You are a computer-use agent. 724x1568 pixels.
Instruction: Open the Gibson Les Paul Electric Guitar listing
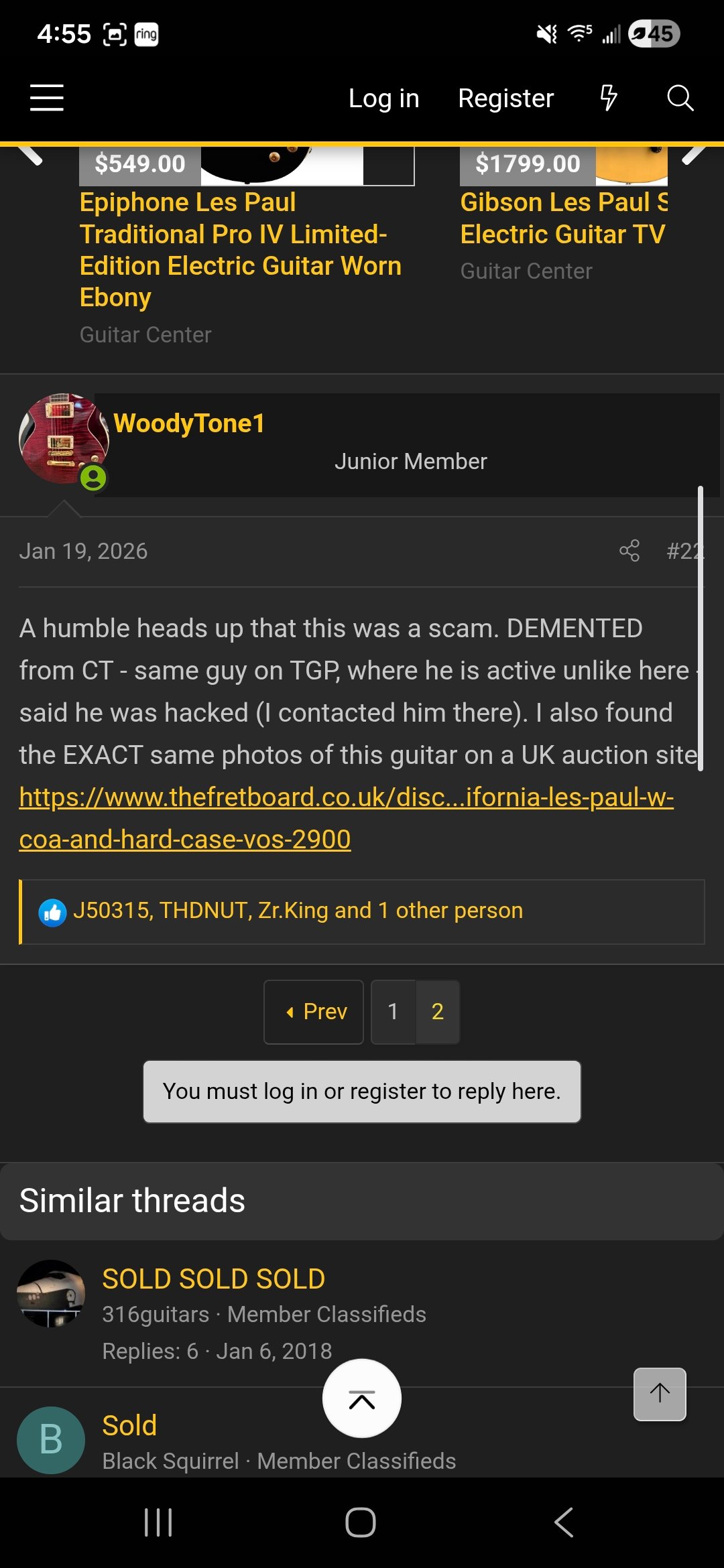563,218
